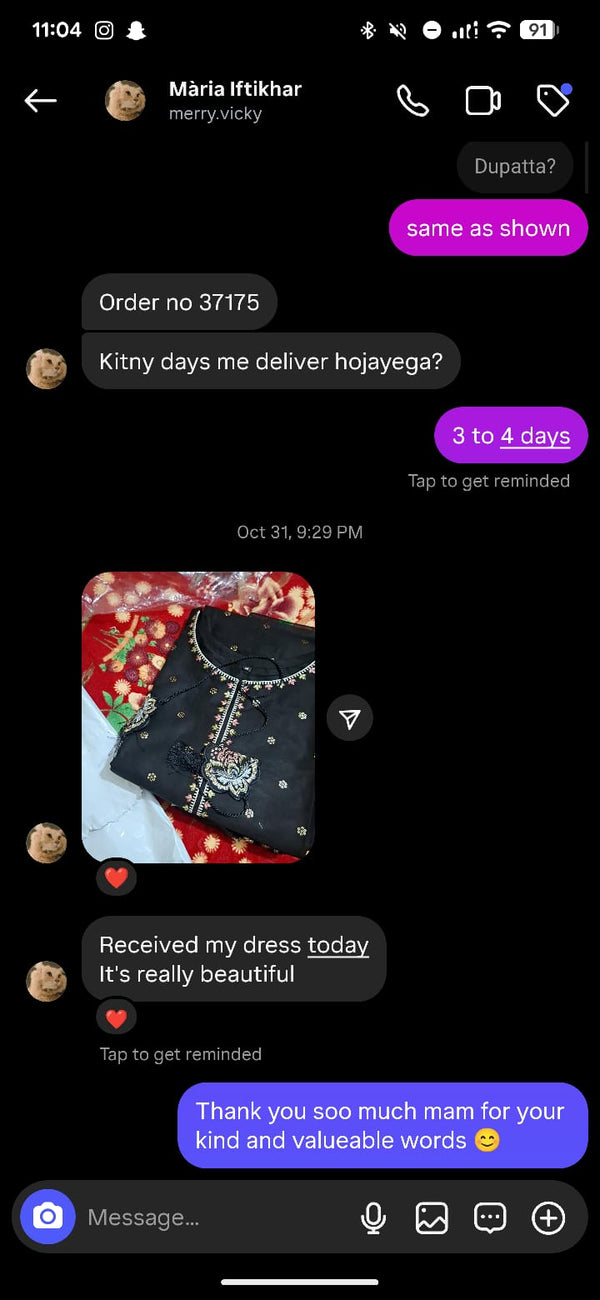Open the saved replies chat icon
The height and width of the screenshot is (1300, 600).
click(490, 1217)
